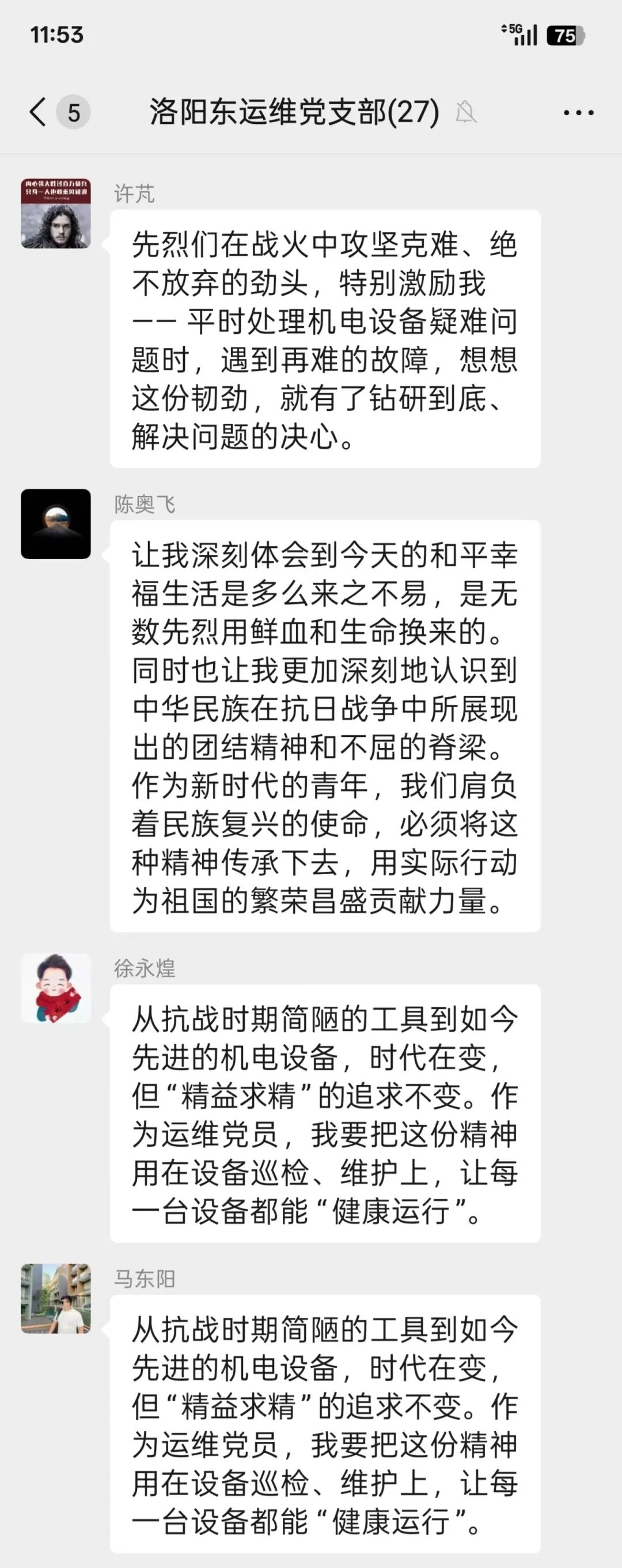The width and height of the screenshot is (622, 1568).
Task: Open 马东阳's profile photo
Action: [56, 1298]
